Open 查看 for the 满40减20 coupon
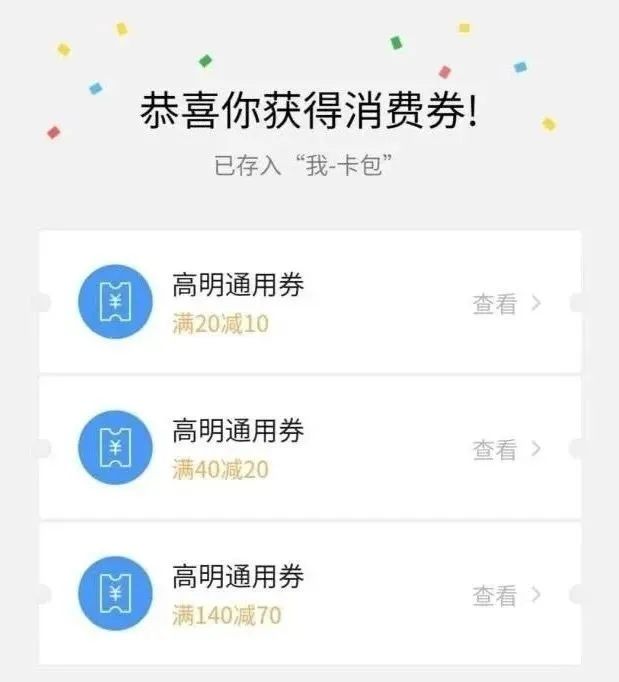619x682 pixels. click(506, 450)
